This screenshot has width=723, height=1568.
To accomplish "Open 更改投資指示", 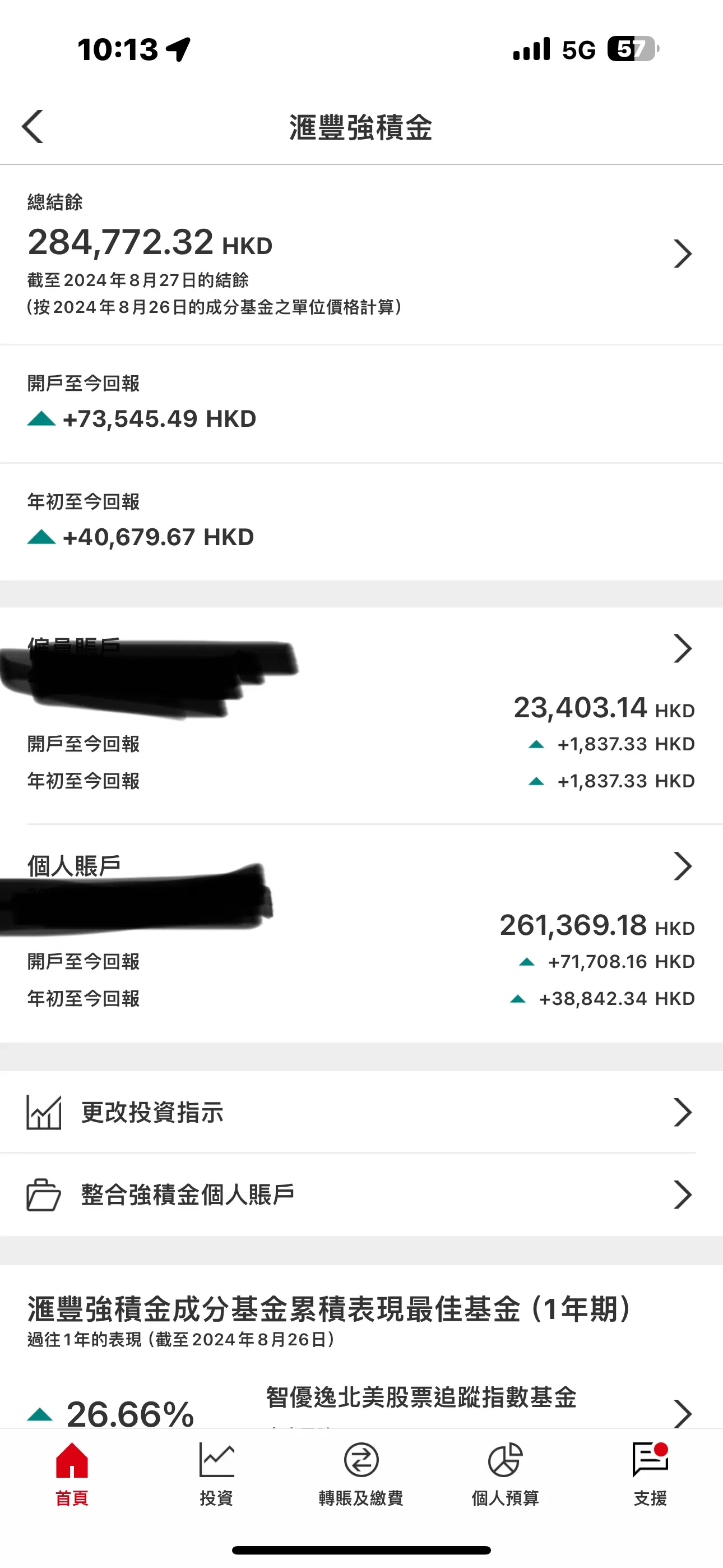I will point(152,1112).
